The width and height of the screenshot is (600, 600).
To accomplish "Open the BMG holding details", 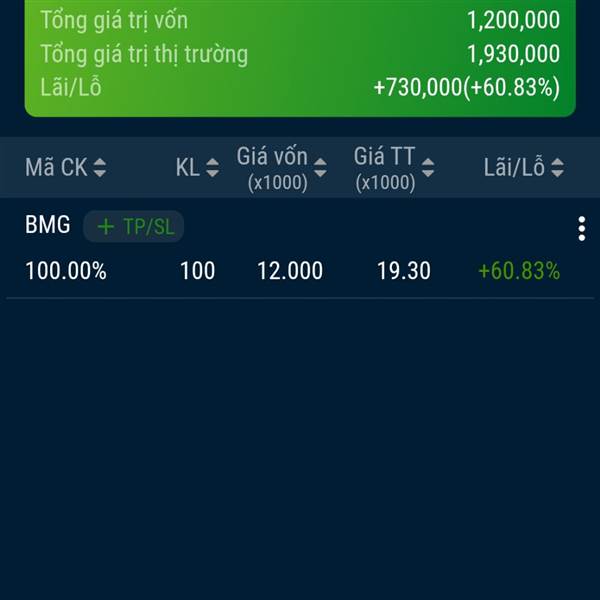I will 47,226.
